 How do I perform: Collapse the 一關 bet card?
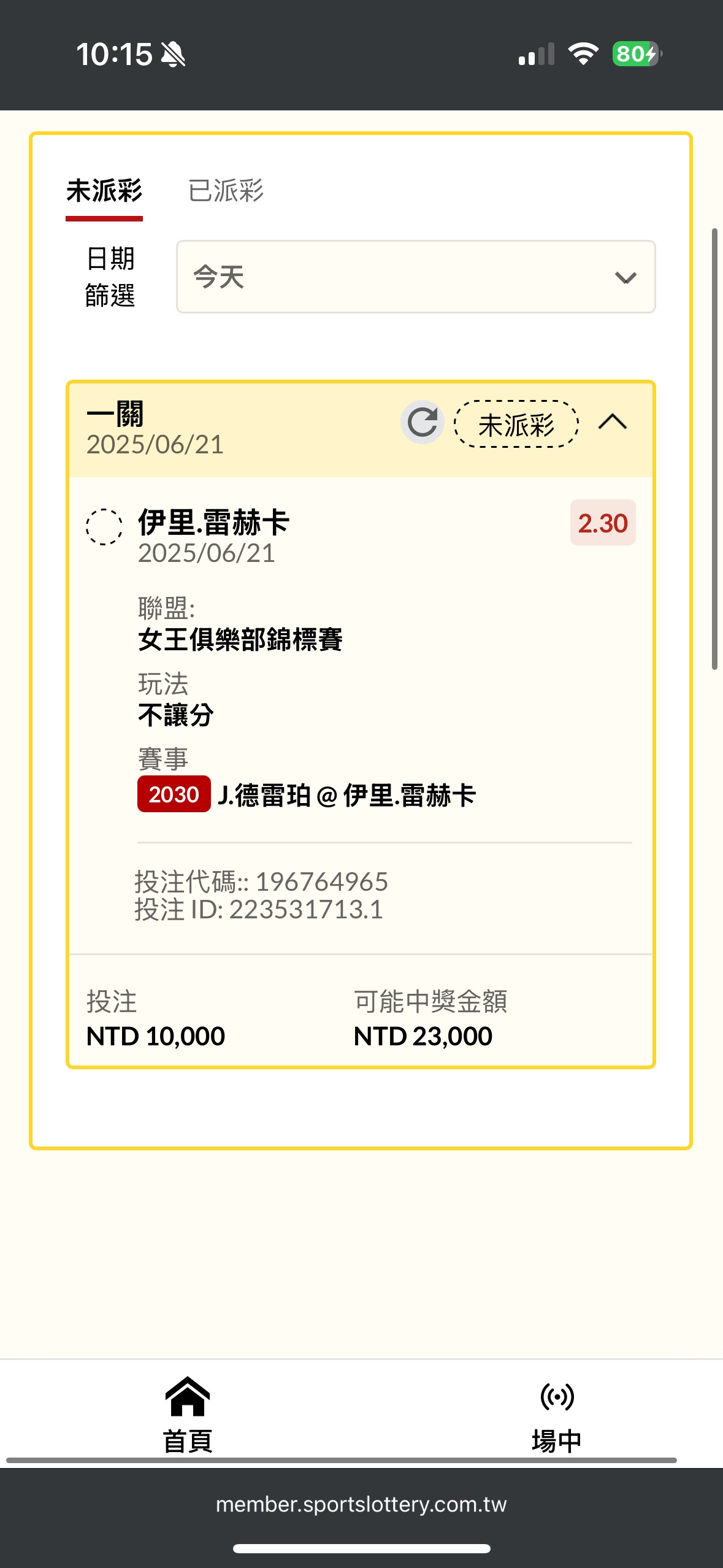pyautogui.click(x=612, y=422)
